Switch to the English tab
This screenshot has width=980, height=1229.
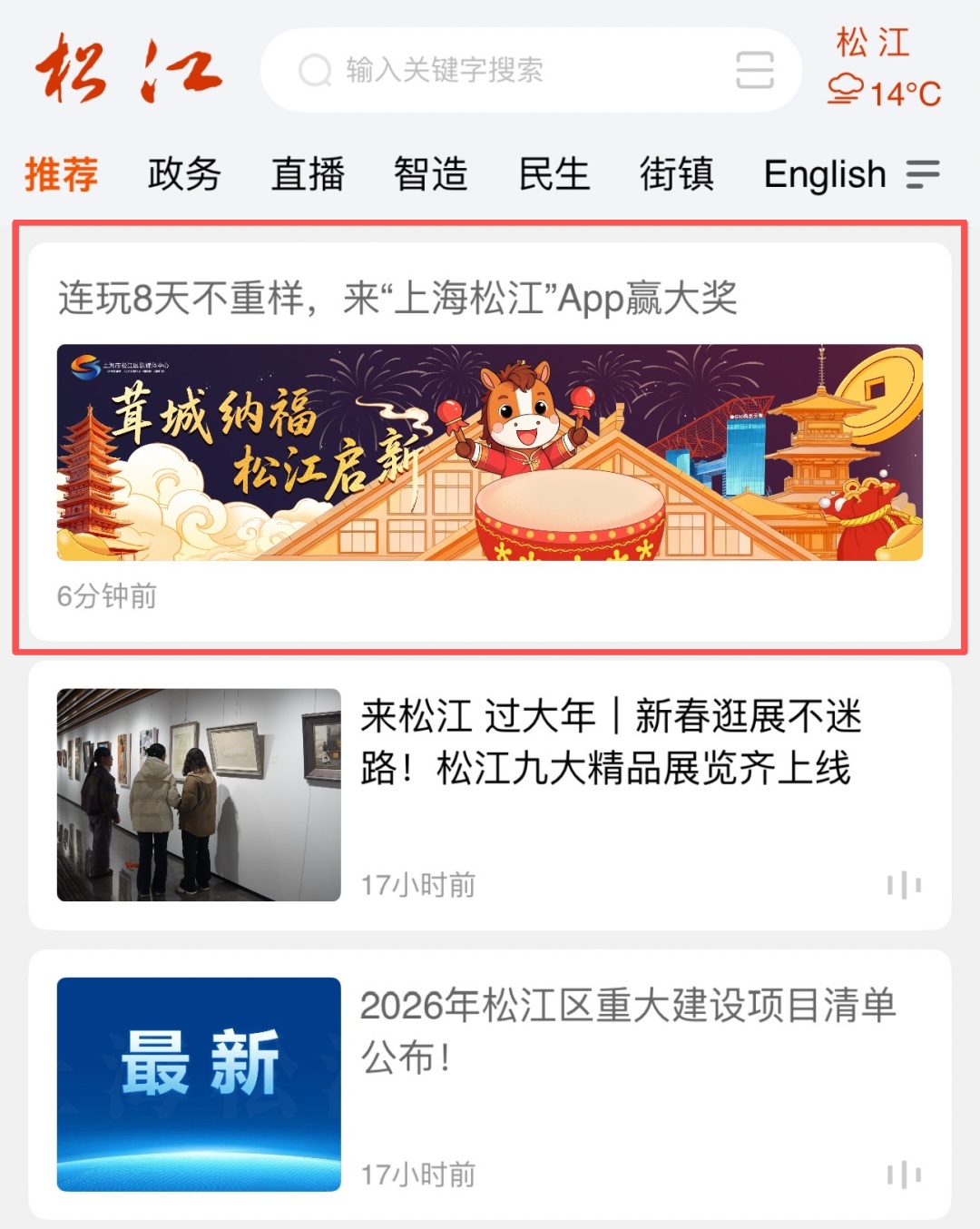pyautogui.click(x=824, y=173)
